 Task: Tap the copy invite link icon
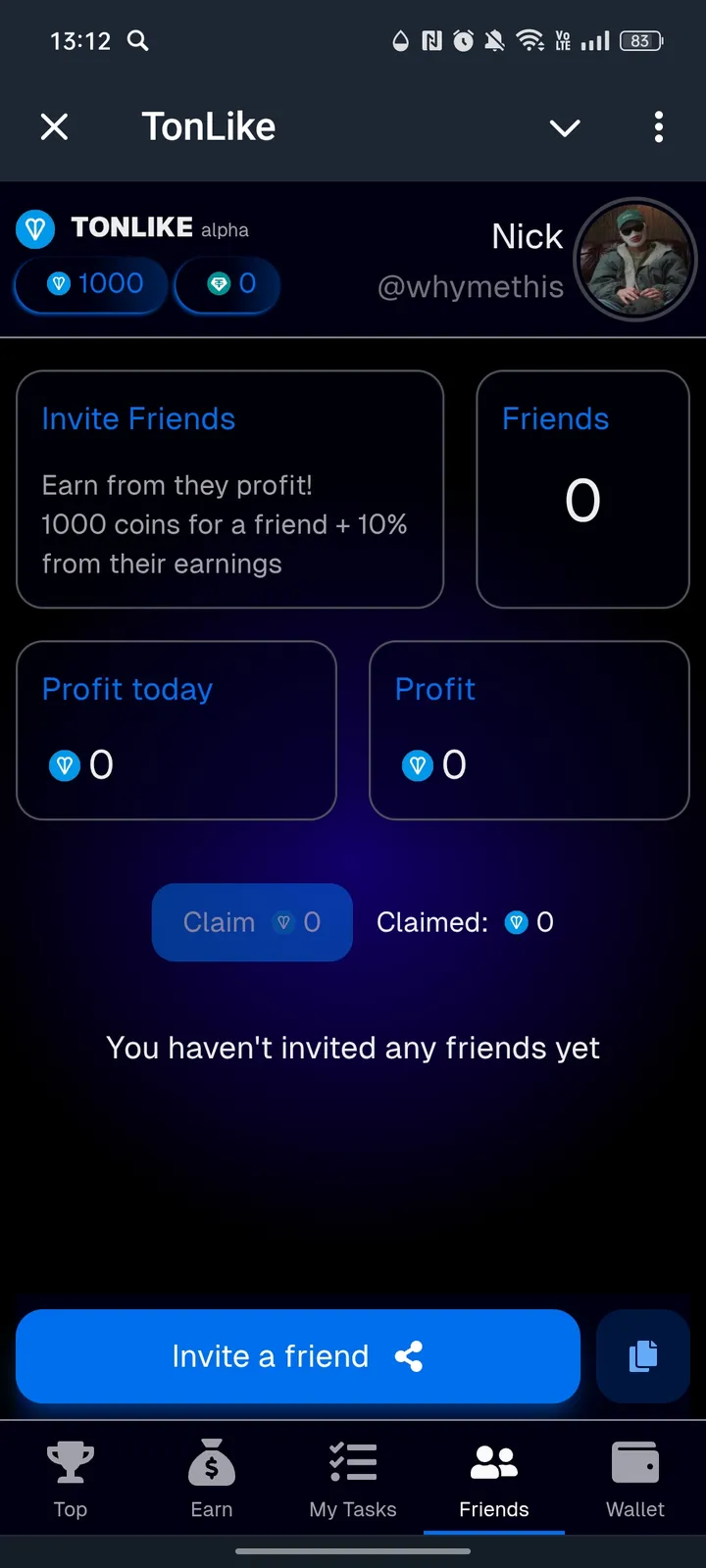[642, 1356]
